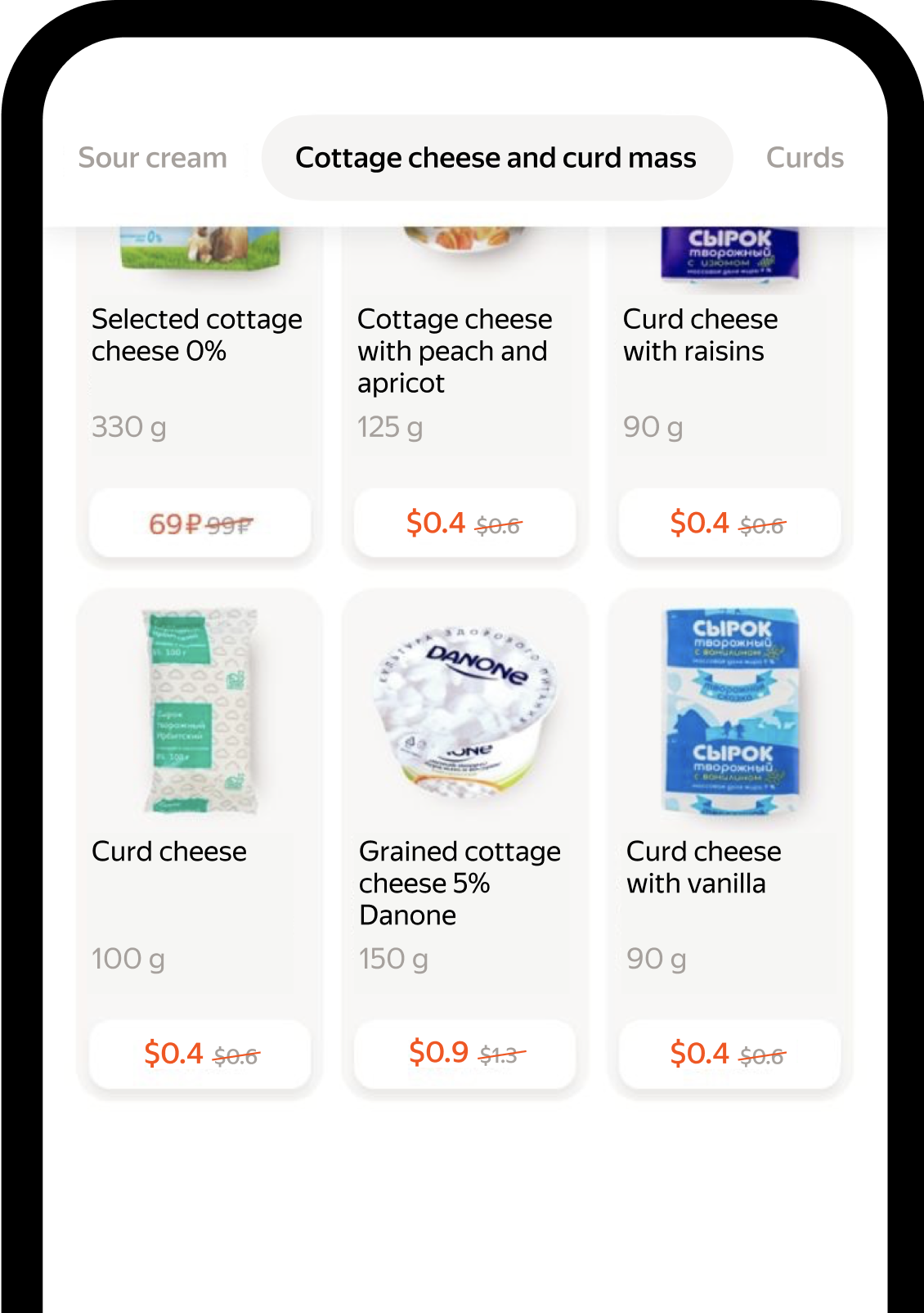The image size is (924, 1313).
Task: Add Curd cheese with vanilla to cart
Action: 729,1054
